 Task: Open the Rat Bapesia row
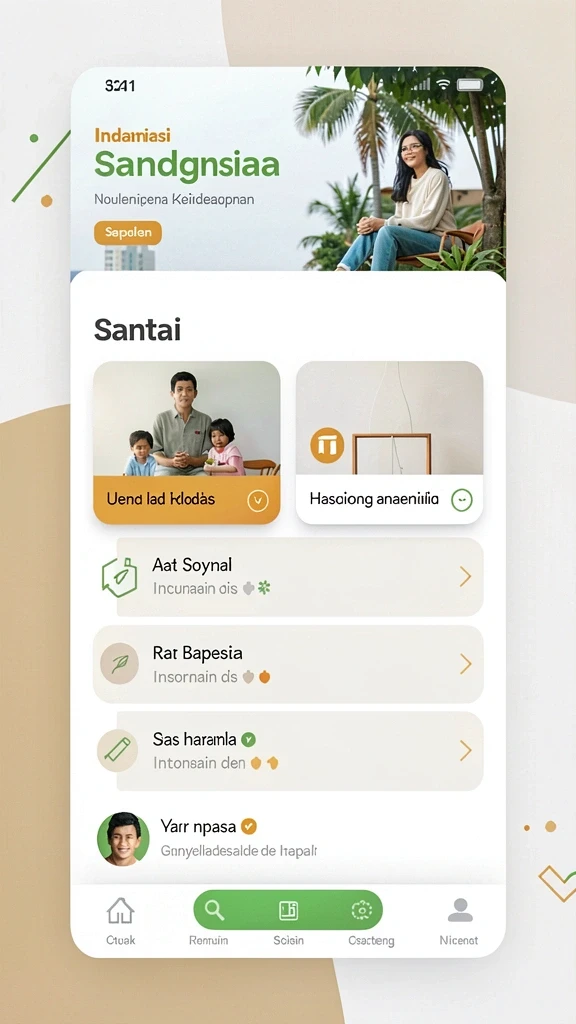click(288, 664)
